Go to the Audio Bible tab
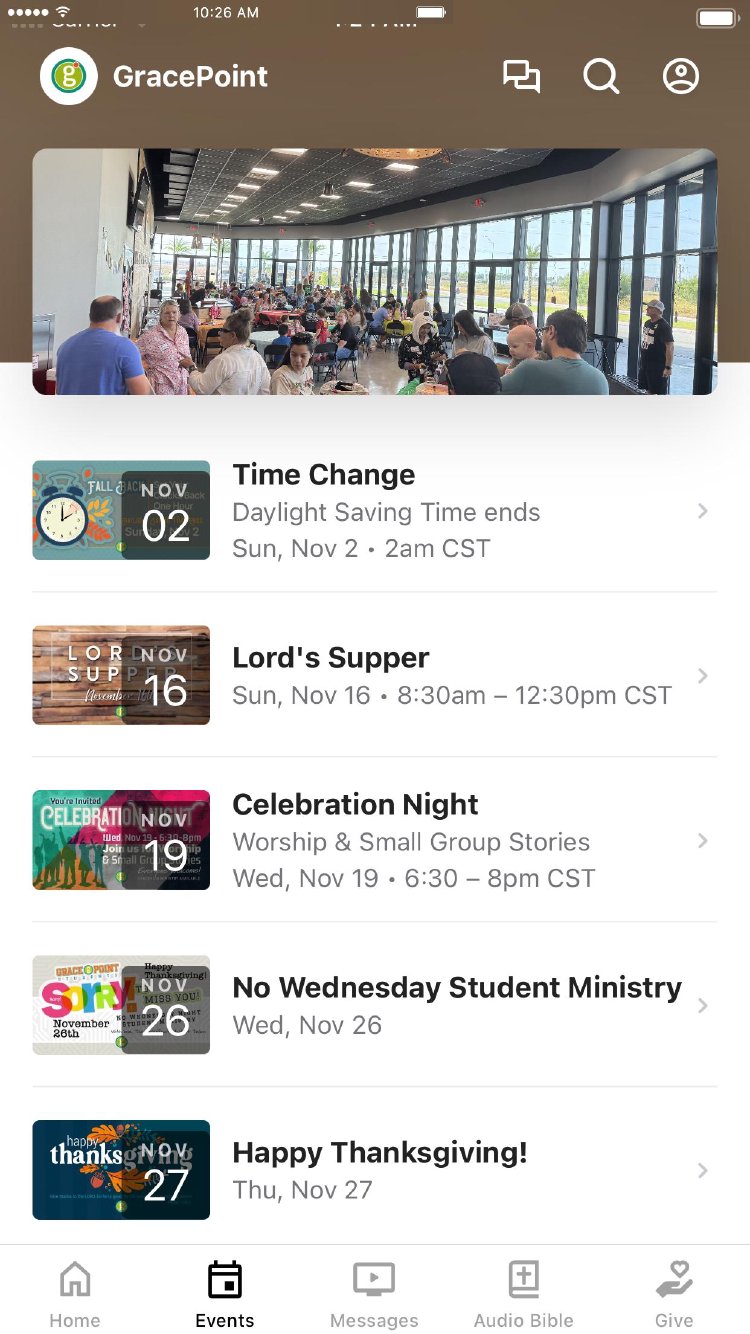Viewport: 750px width, 1334px height. (524, 1294)
